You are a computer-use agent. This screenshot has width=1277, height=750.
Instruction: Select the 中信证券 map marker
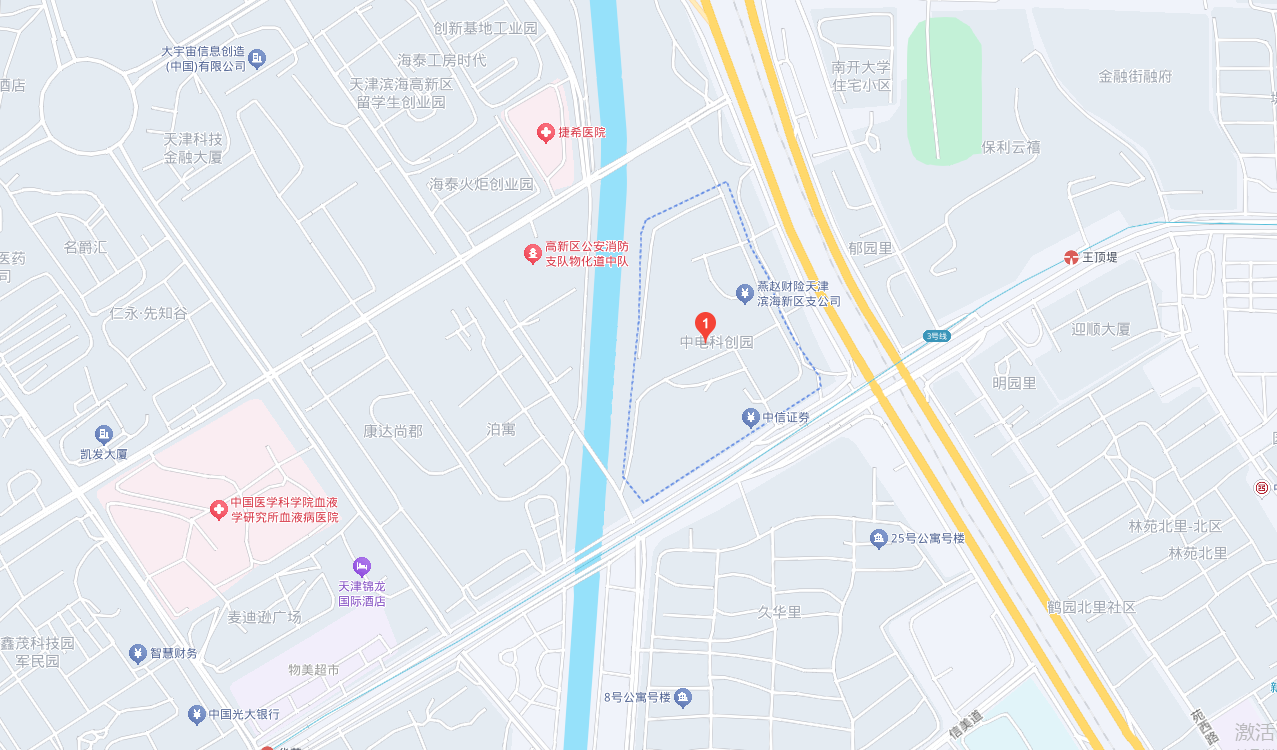(x=751, y=418)
